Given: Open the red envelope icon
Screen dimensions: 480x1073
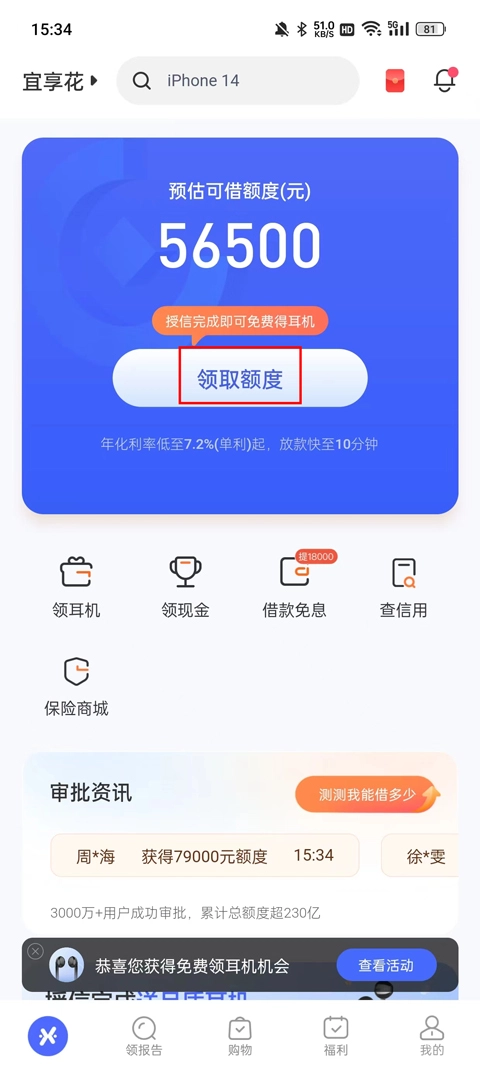Looking at the screenshot, I should (395, 81).
